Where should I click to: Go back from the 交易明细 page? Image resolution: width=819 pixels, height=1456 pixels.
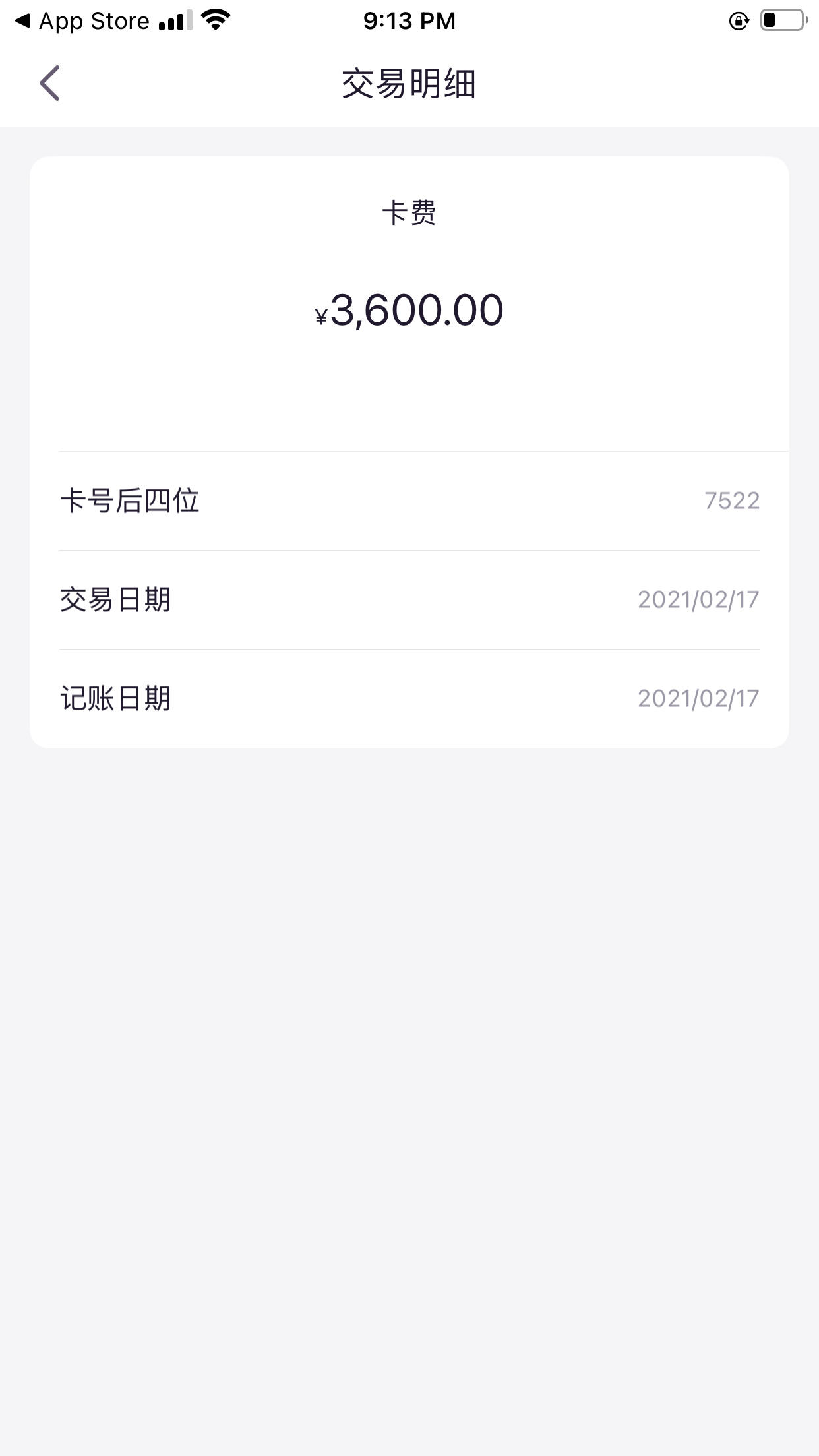click(x=49, y=83)
